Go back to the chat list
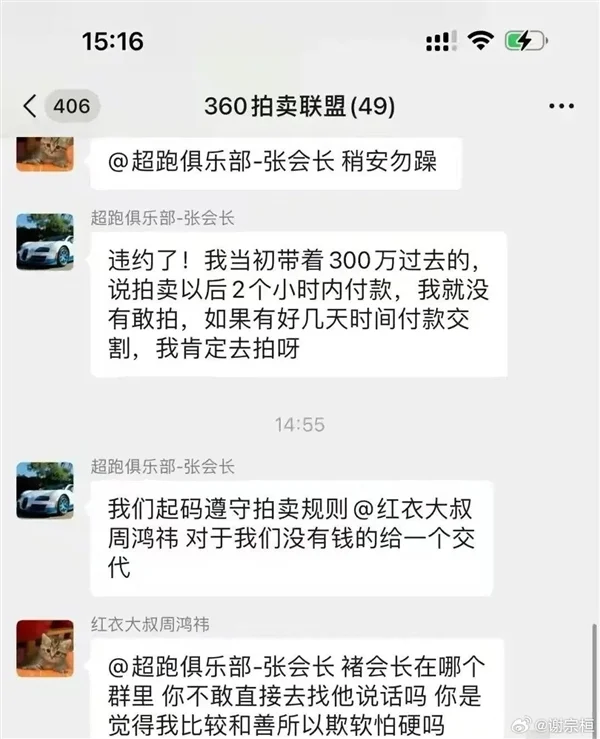This screenshot has width=600, height=739. [31, 105]
